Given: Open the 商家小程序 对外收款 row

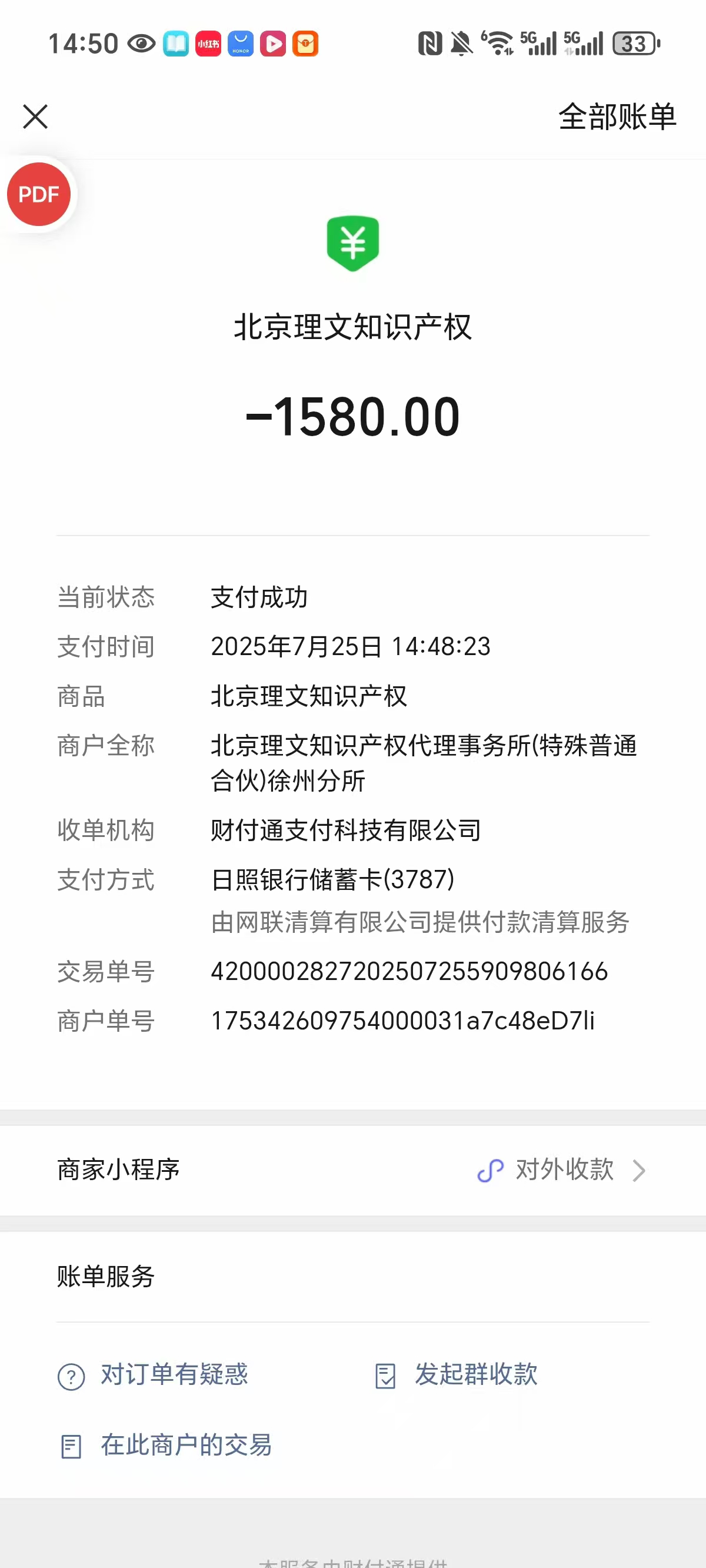Looking at the screenshot, I should pyautogui.click(x=353, y=1170).
